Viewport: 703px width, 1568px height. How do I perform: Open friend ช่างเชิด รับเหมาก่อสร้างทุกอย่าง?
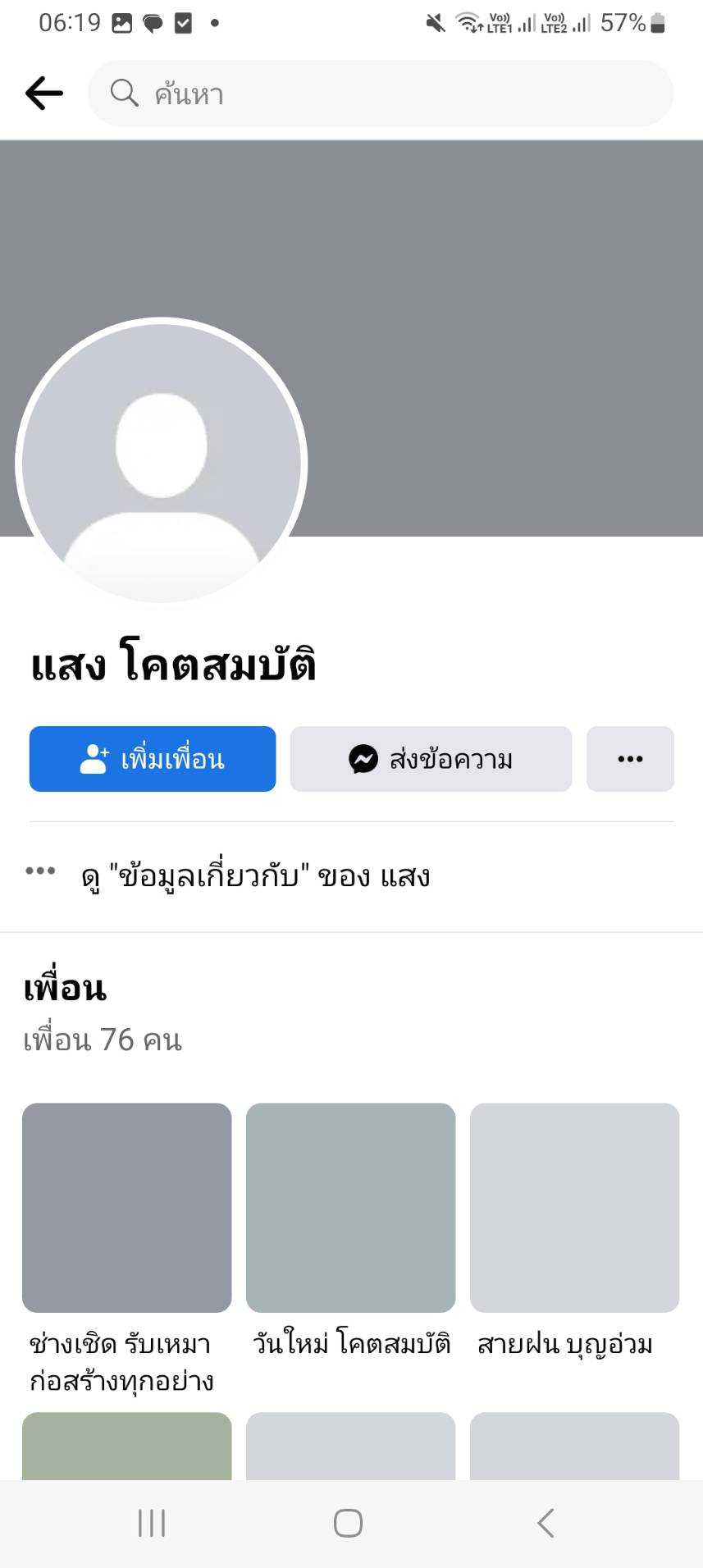pyautogui.click(x=127, y=1208)
